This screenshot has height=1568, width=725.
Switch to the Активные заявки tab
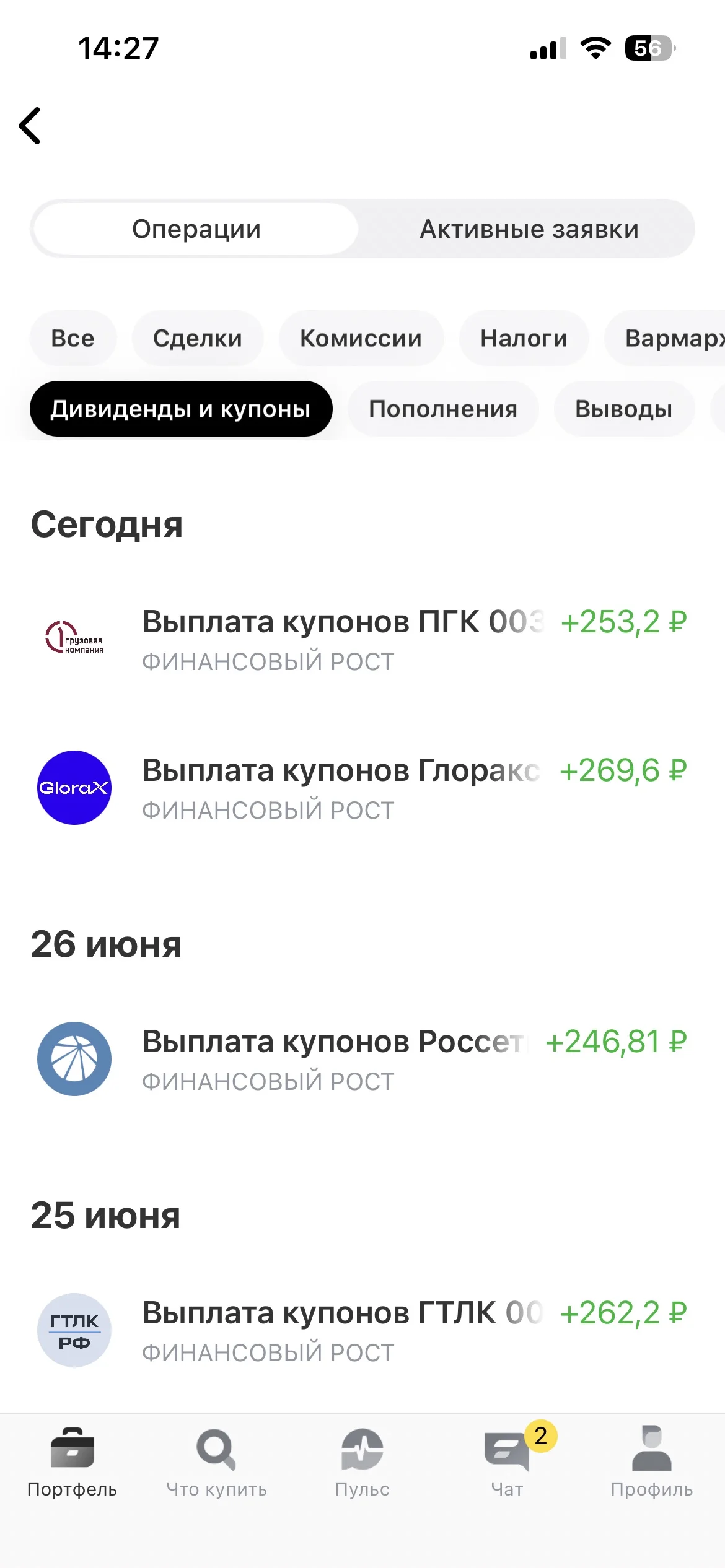[x=529, y=229]
